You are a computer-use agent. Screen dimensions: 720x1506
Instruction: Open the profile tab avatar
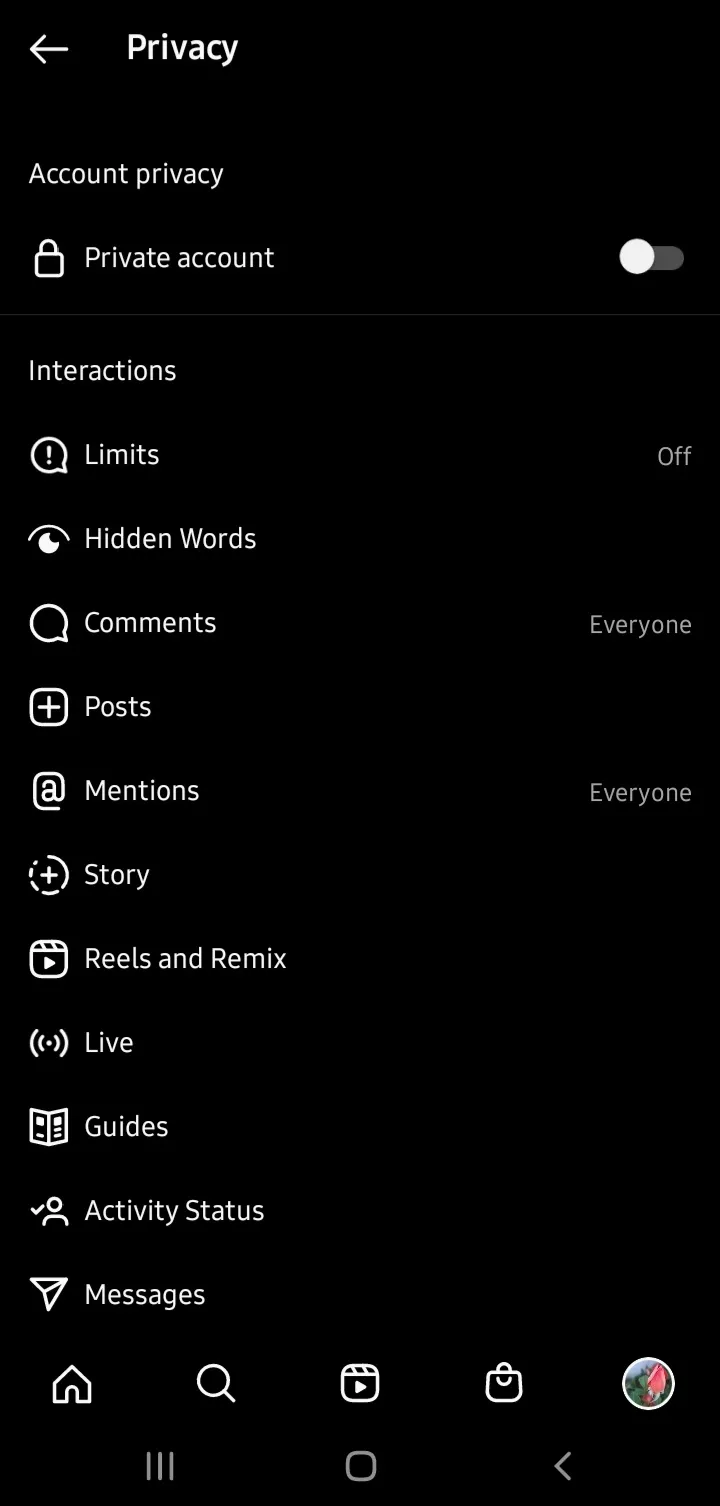[648, 1384]
